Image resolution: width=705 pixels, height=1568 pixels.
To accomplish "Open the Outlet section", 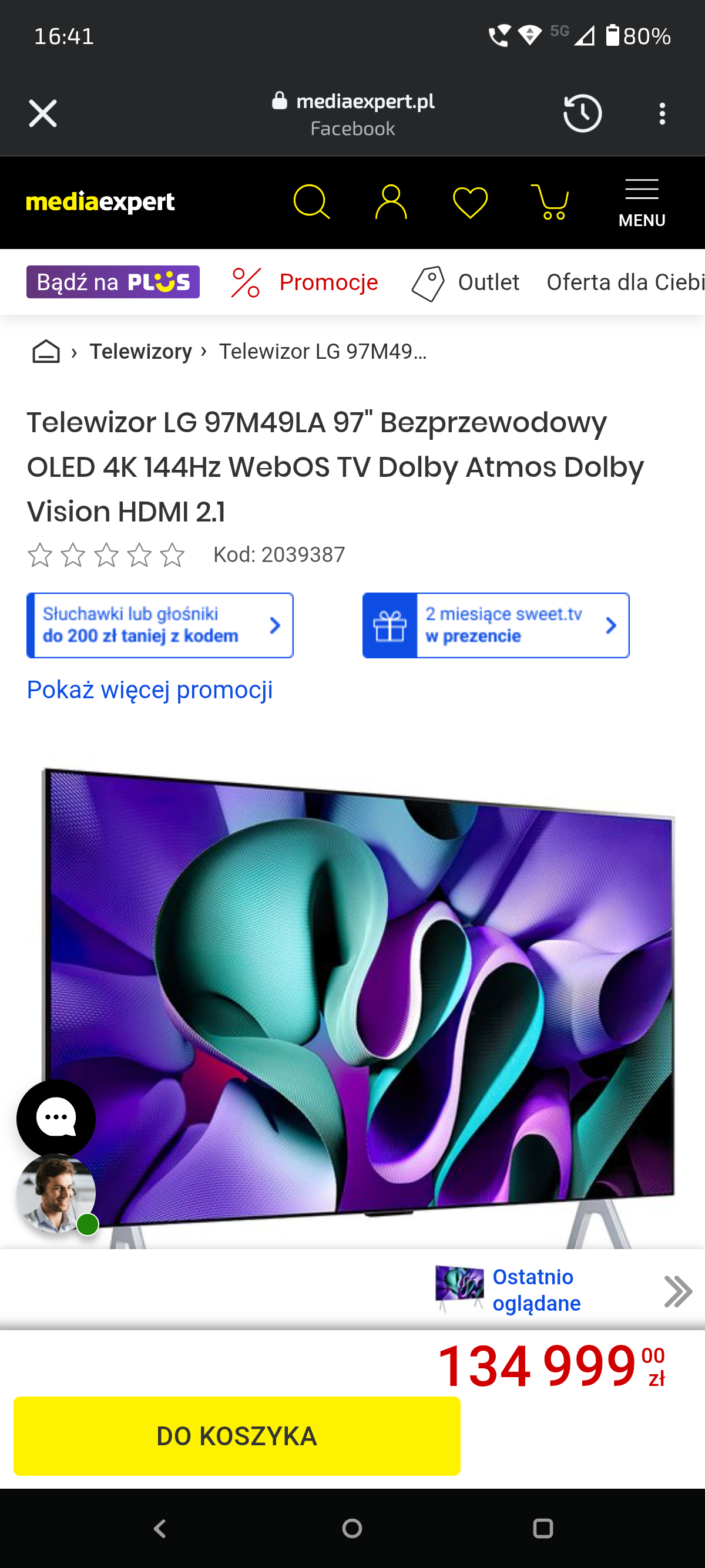I will coord(466,282).
